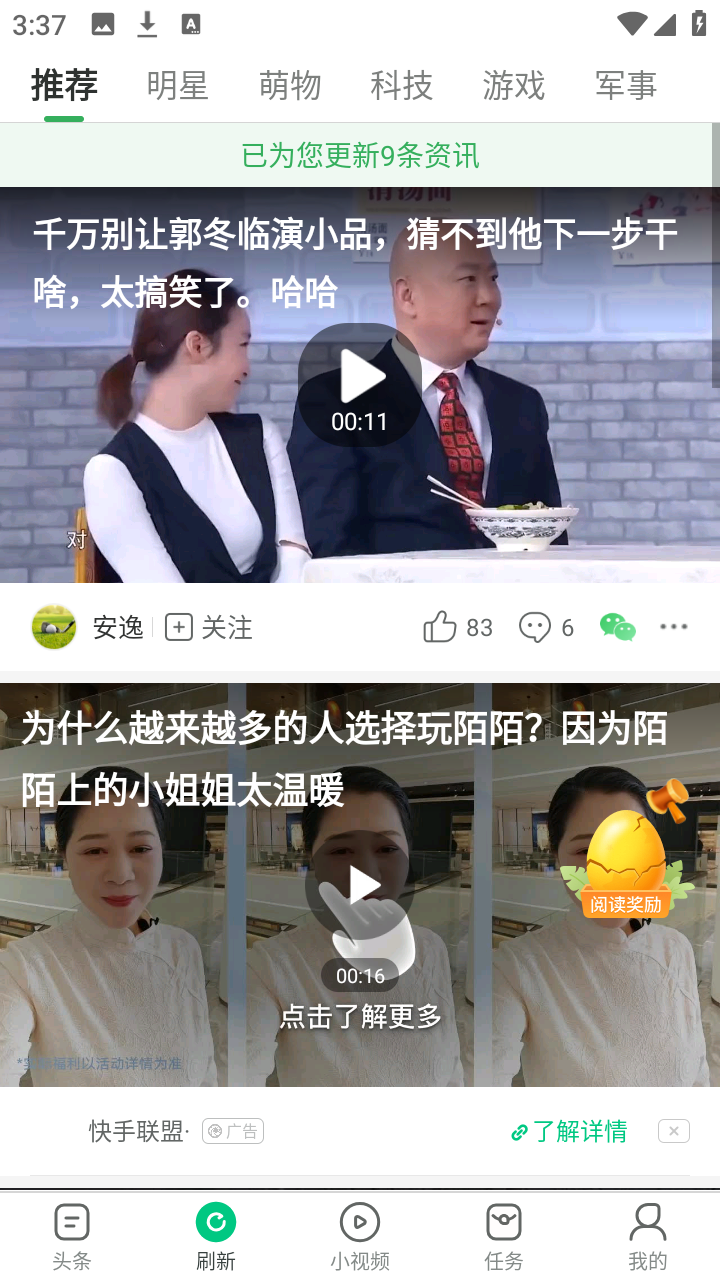Dismiss the 快手联盟 advertisement
The image size is (720, 1280).
tap(674, 1131)
